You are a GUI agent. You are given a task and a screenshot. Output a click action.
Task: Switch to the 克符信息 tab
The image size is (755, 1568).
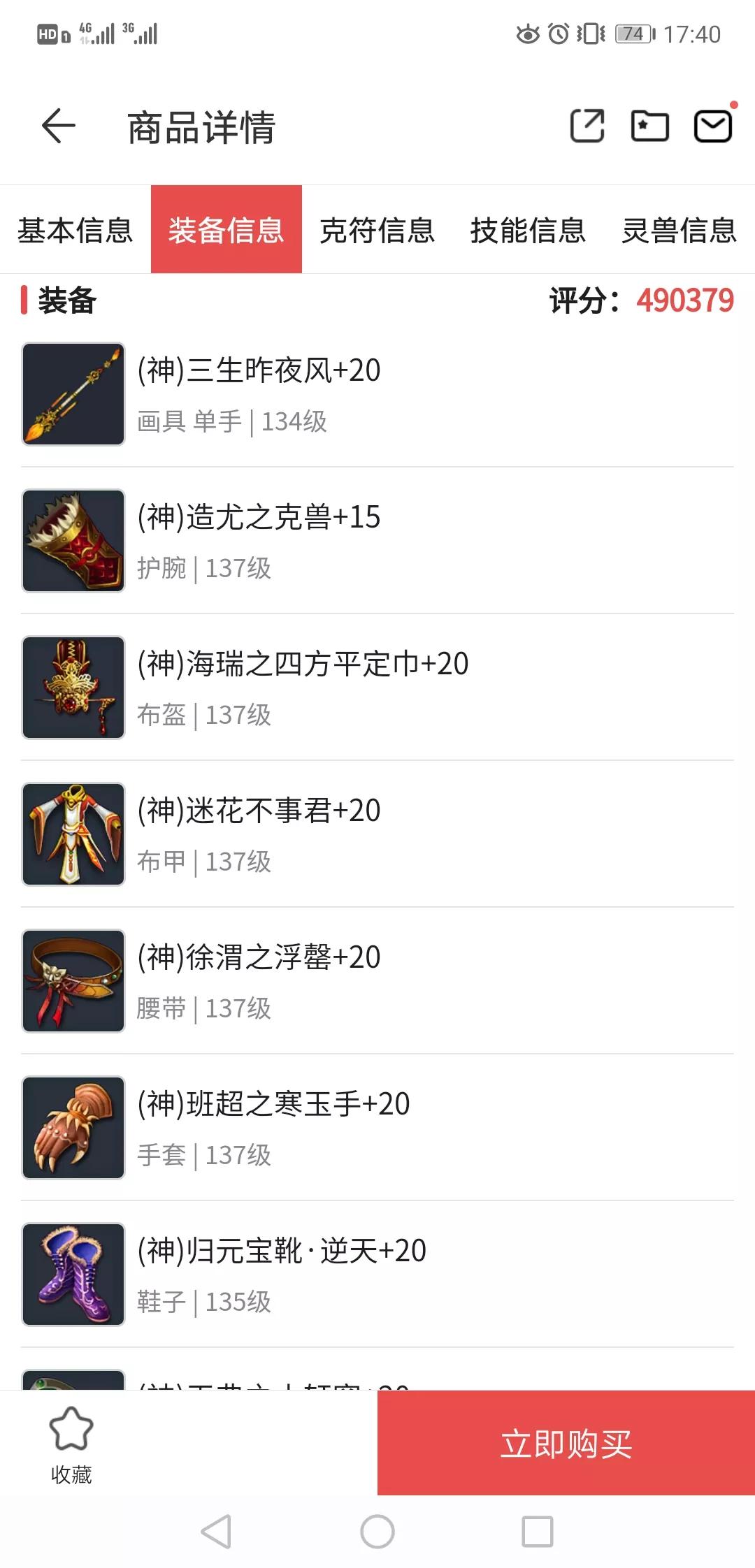(377, 230)
